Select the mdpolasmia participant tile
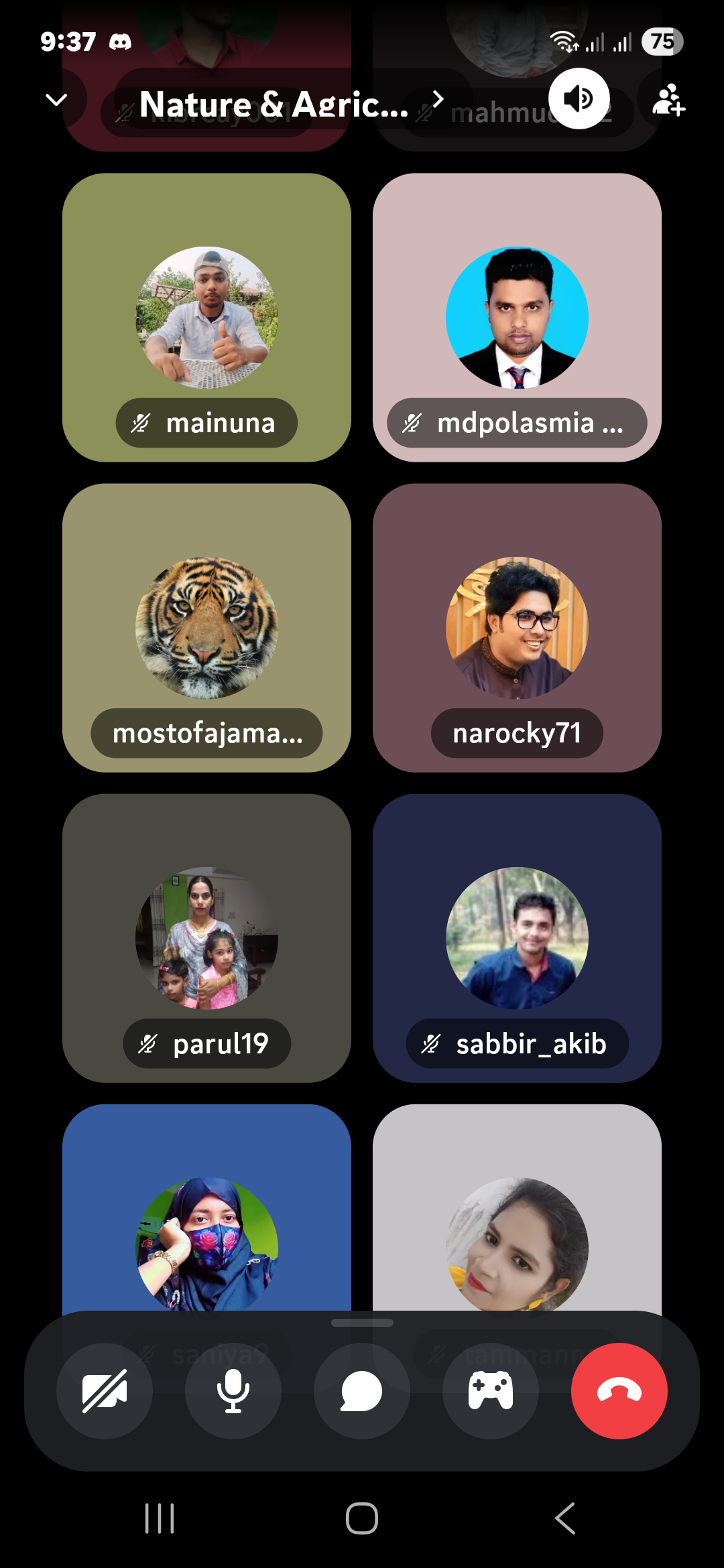Viewport: 724px width, 1568px height. (x=517, y=318)
